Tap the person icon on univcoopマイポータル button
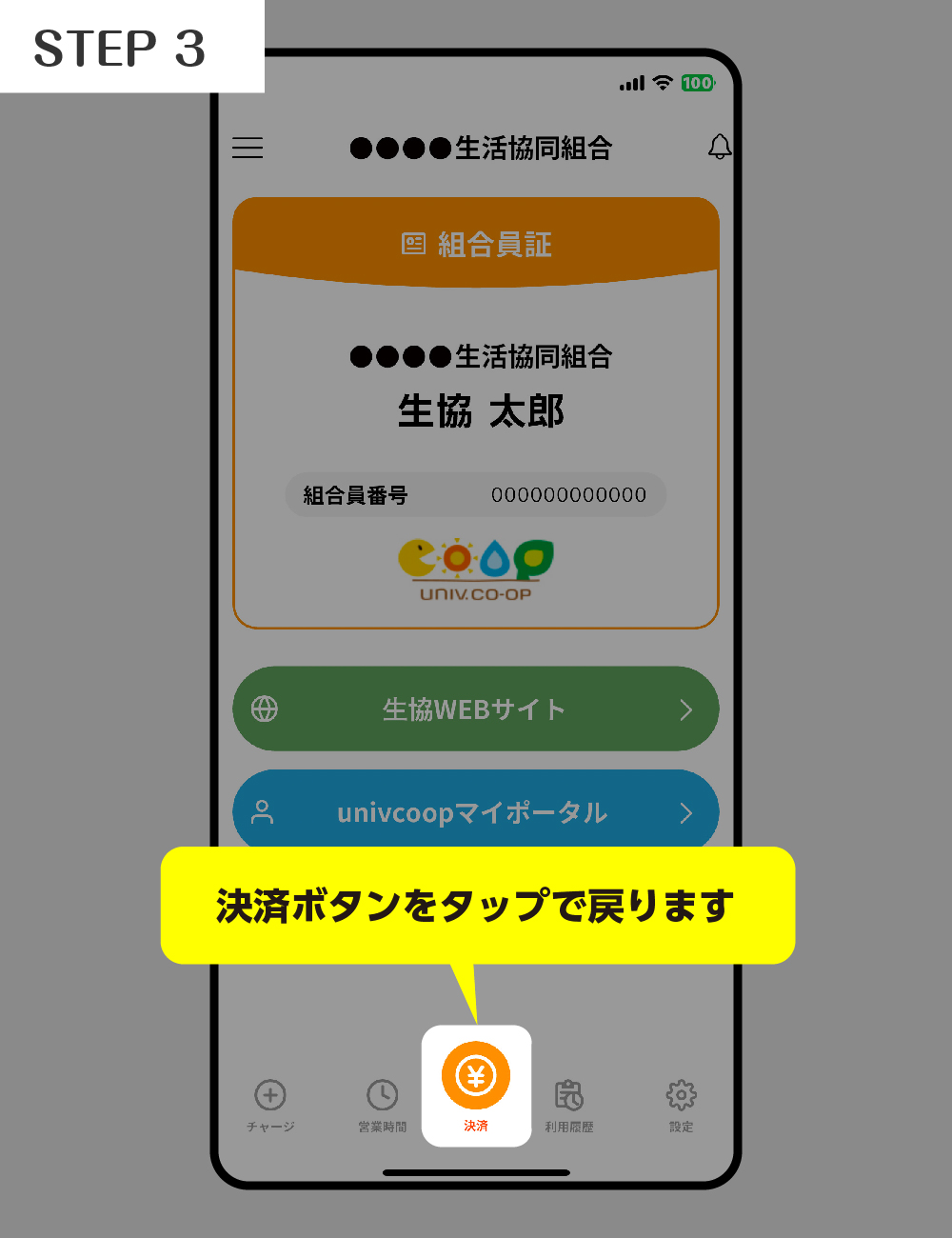The image size is (952, 1238). (x=262, y=811)
